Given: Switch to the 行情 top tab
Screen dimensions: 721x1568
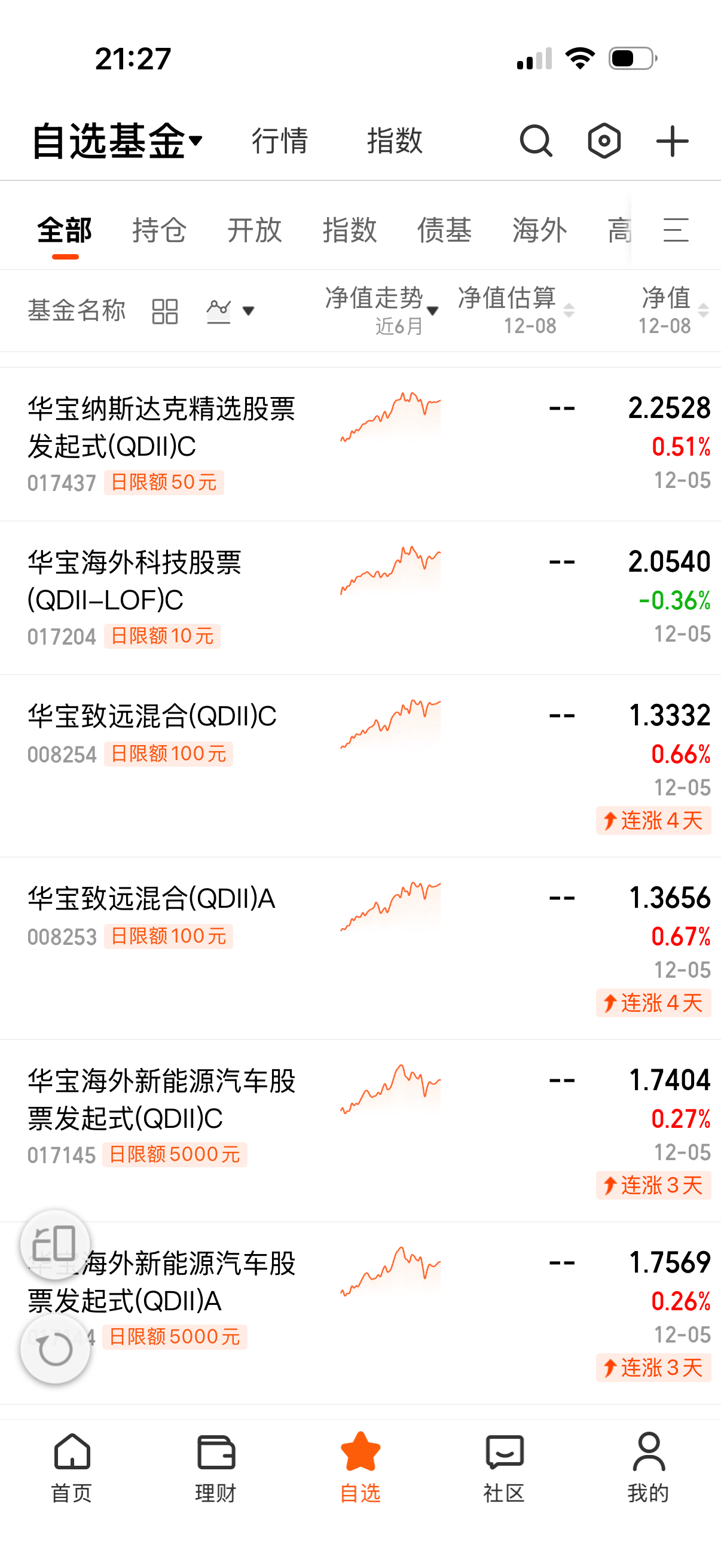Looking at the screenshot, I should (280, 141).
